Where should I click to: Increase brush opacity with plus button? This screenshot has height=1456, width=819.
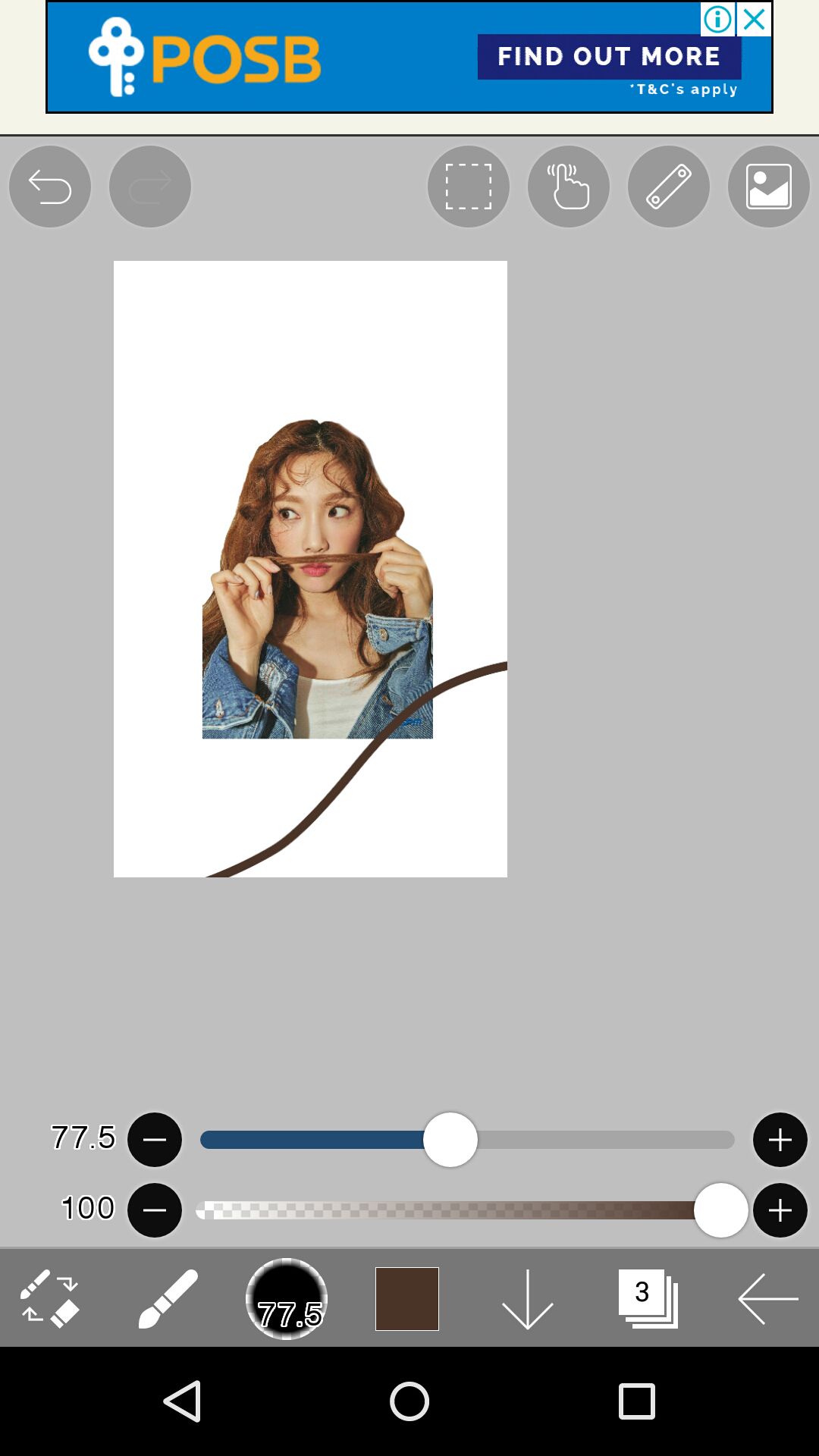coord(780,1210)
